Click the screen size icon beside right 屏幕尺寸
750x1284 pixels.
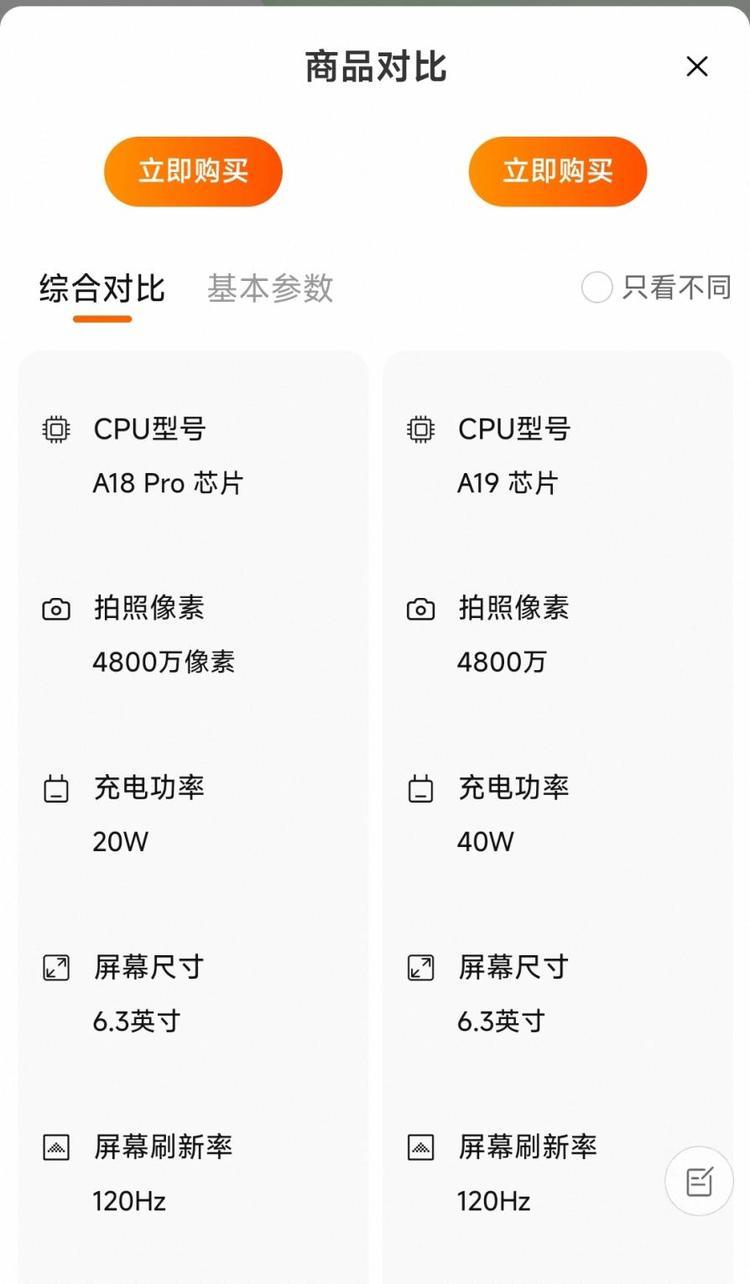[420, 967]
